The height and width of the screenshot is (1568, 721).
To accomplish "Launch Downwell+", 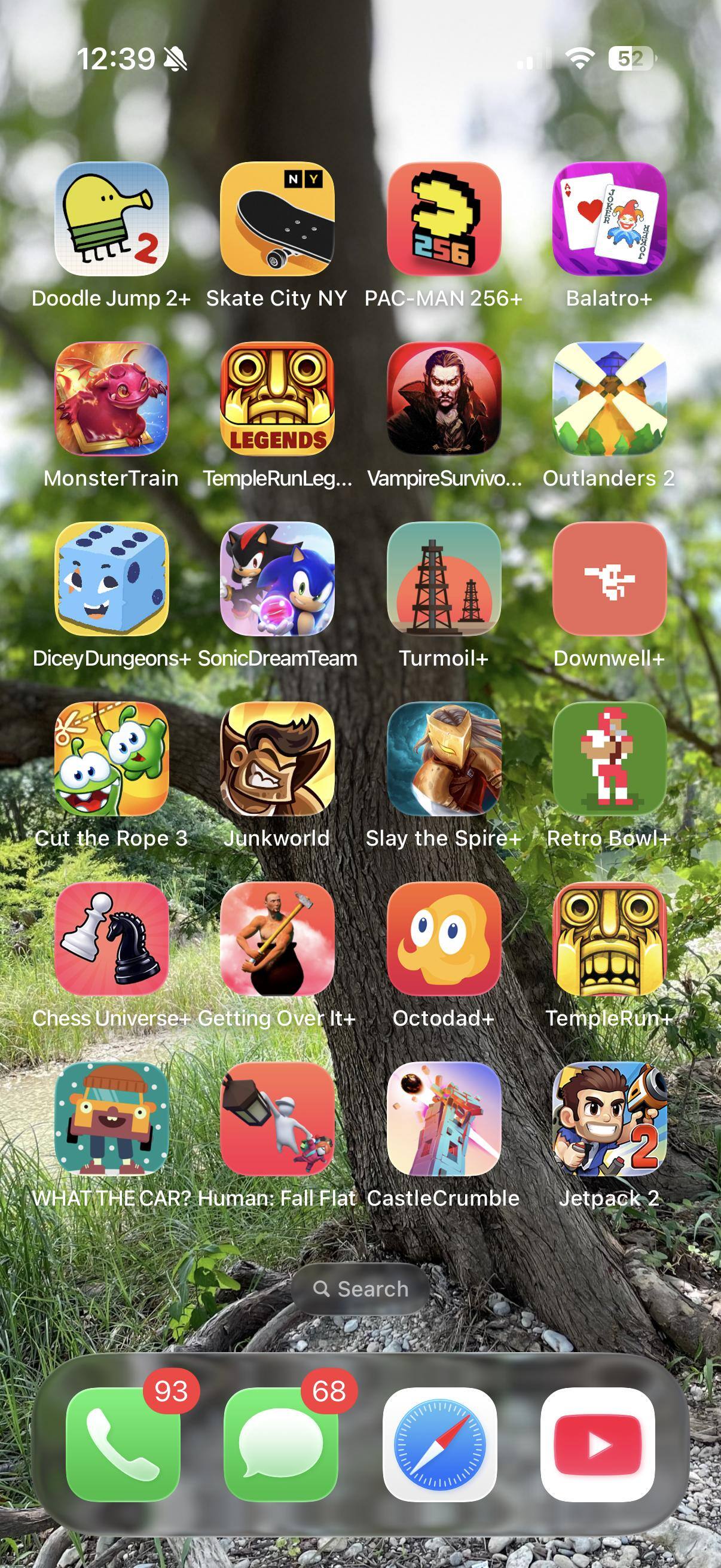I will point(609,579).
